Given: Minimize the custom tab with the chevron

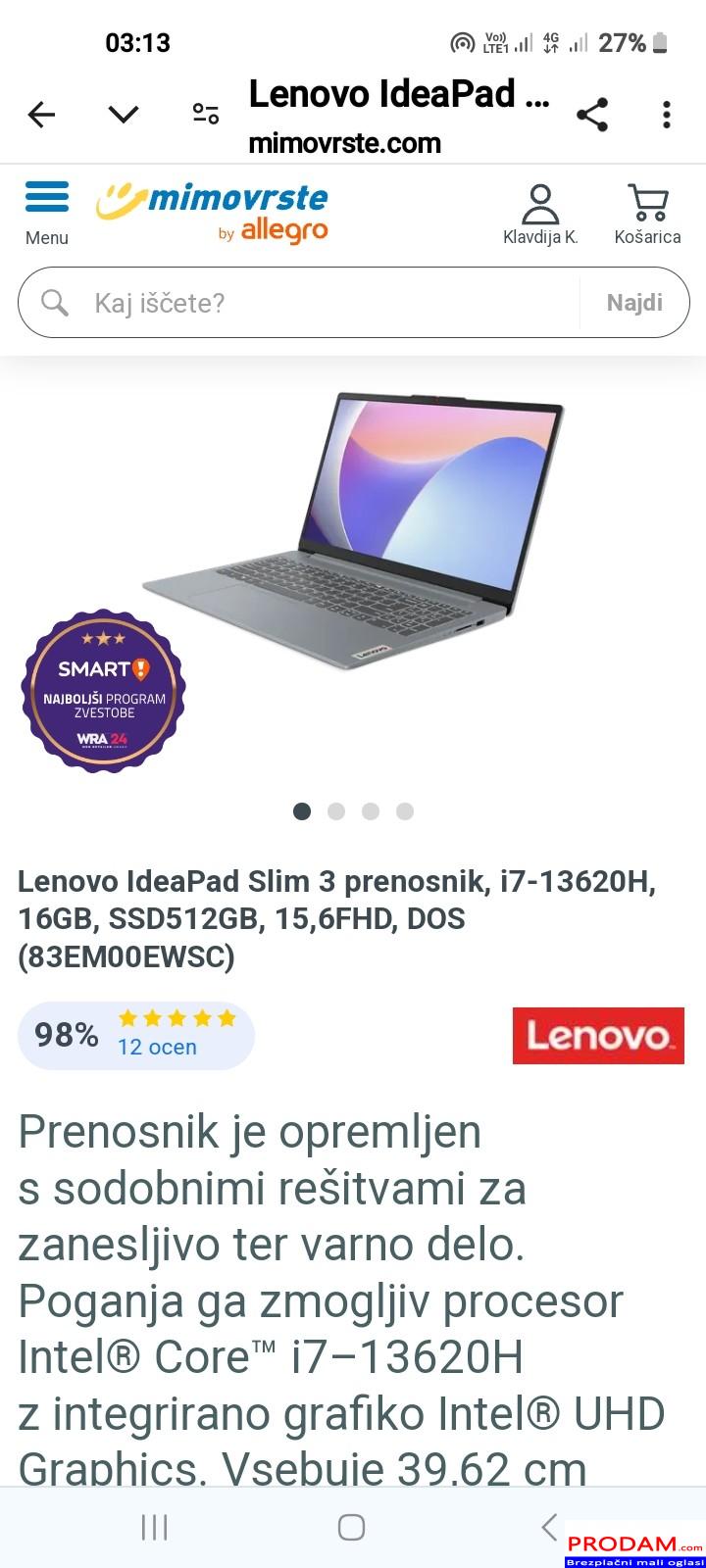Looking at the screenshot, I should click(124, 115).
